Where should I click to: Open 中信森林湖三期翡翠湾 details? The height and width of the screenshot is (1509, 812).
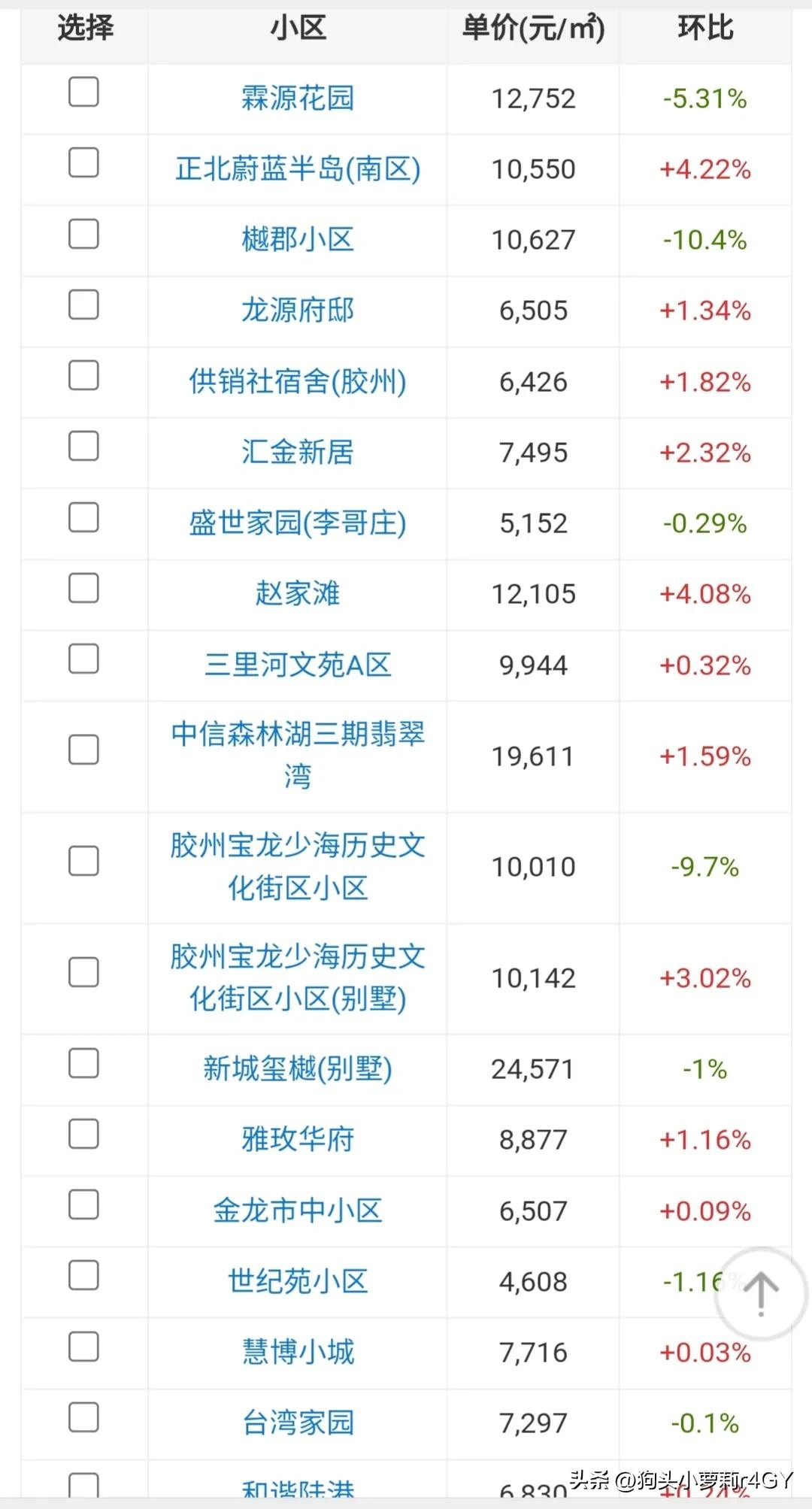click(298, 754)
